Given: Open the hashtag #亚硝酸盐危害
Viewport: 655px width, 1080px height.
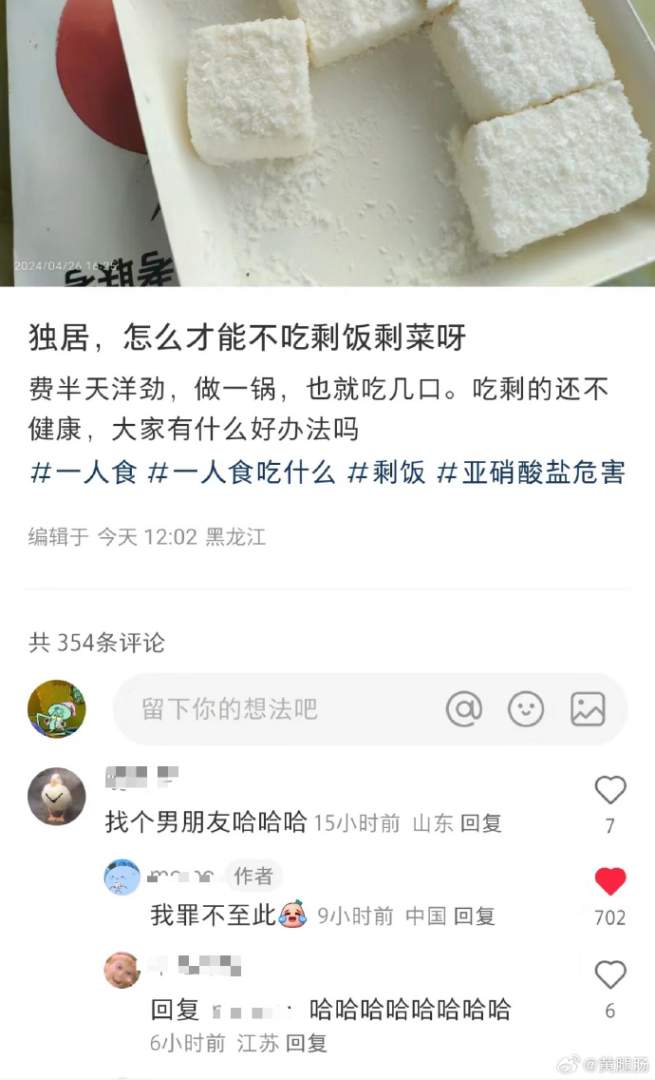Looking at the screenshot, I should pyautogui.click(x=532, y=472).
